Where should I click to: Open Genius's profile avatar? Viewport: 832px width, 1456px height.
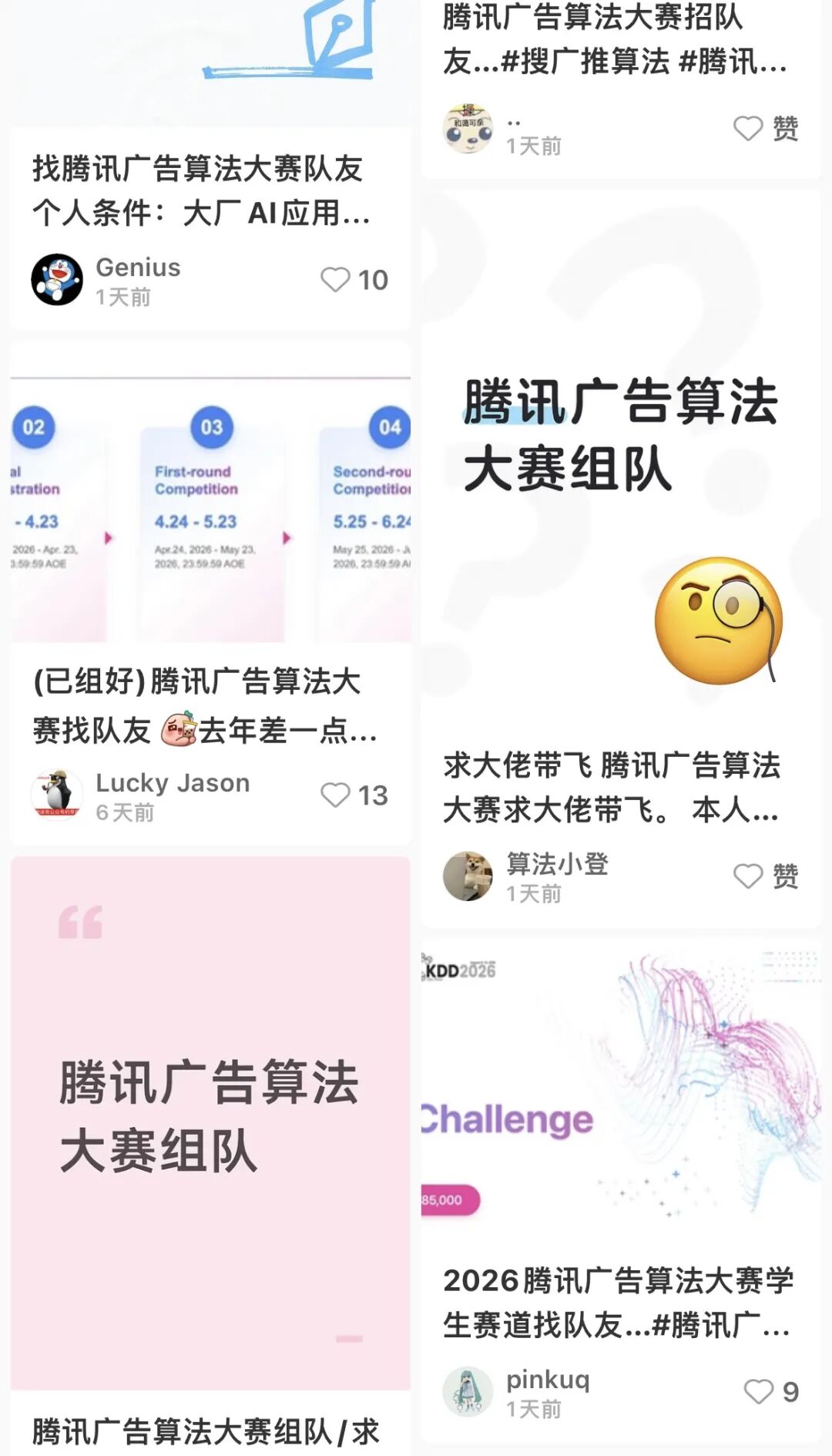(x=57, y=280)
